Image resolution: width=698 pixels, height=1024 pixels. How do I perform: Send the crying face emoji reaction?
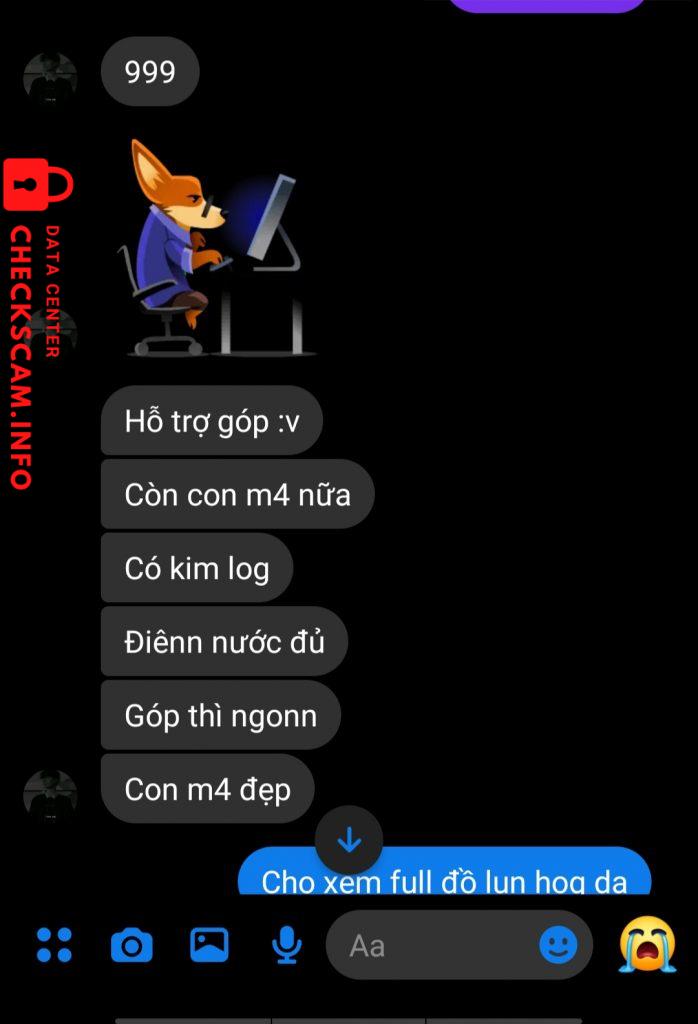647,945
